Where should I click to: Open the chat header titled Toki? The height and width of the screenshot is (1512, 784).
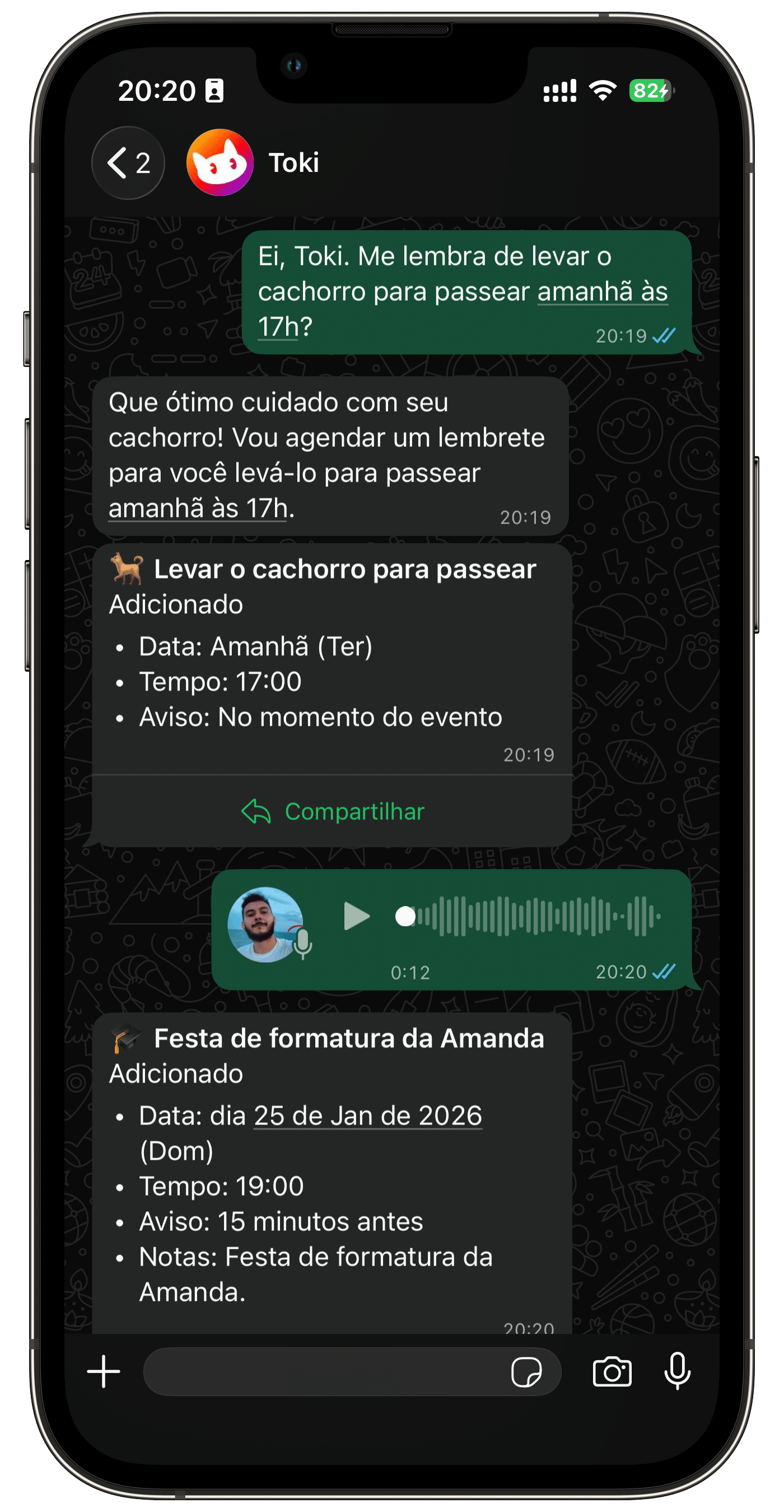click(295, 162)
